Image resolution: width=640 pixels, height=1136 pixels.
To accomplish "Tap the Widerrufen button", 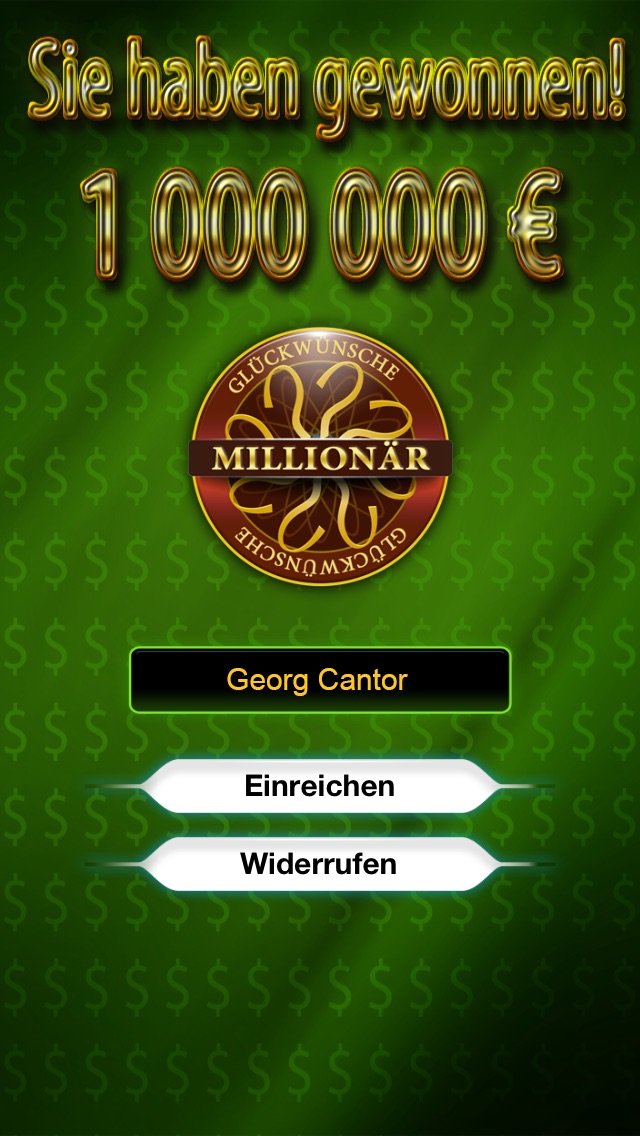I will pos(319,864).
